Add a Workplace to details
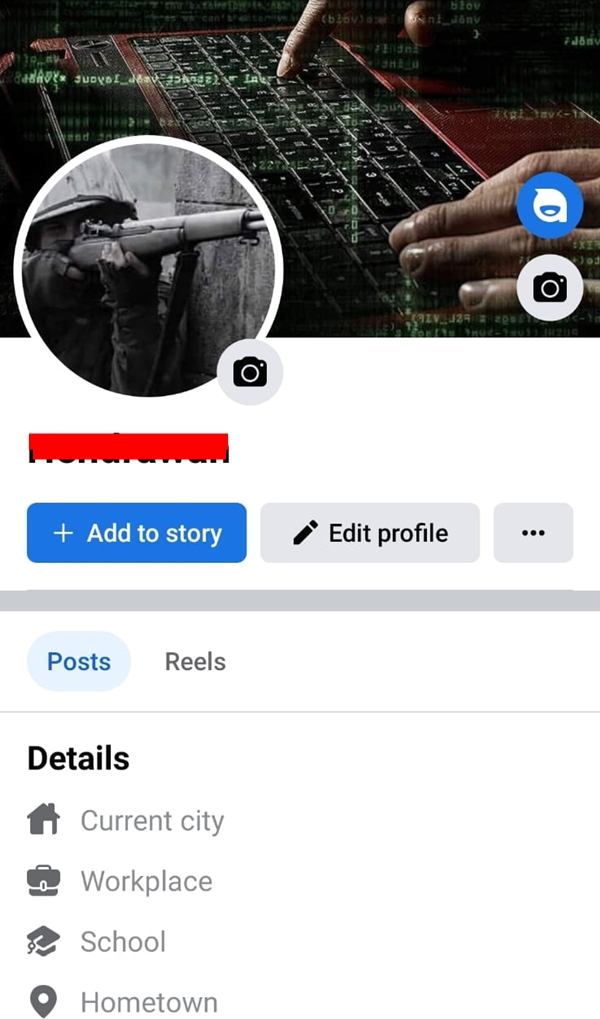 click(x=146, y=881)
